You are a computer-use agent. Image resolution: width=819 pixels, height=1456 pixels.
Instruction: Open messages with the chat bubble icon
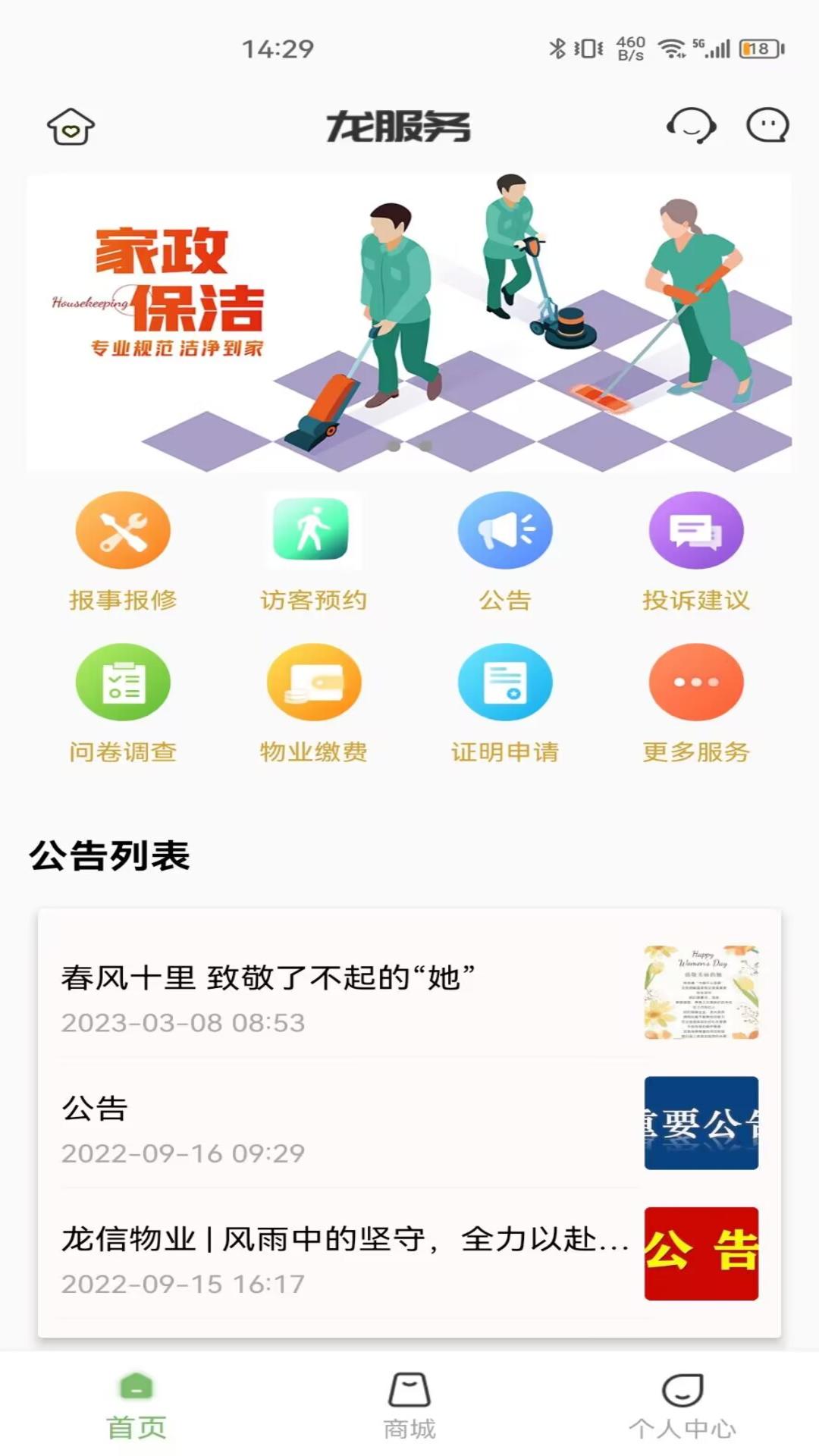pos(767,127)
